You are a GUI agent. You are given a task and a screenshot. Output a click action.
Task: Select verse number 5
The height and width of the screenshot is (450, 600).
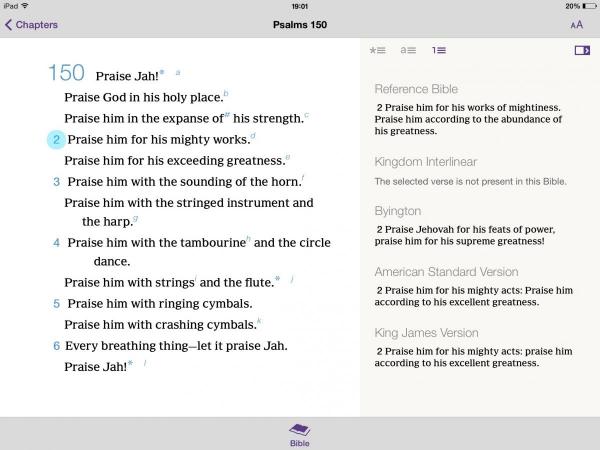coord(56,304)
